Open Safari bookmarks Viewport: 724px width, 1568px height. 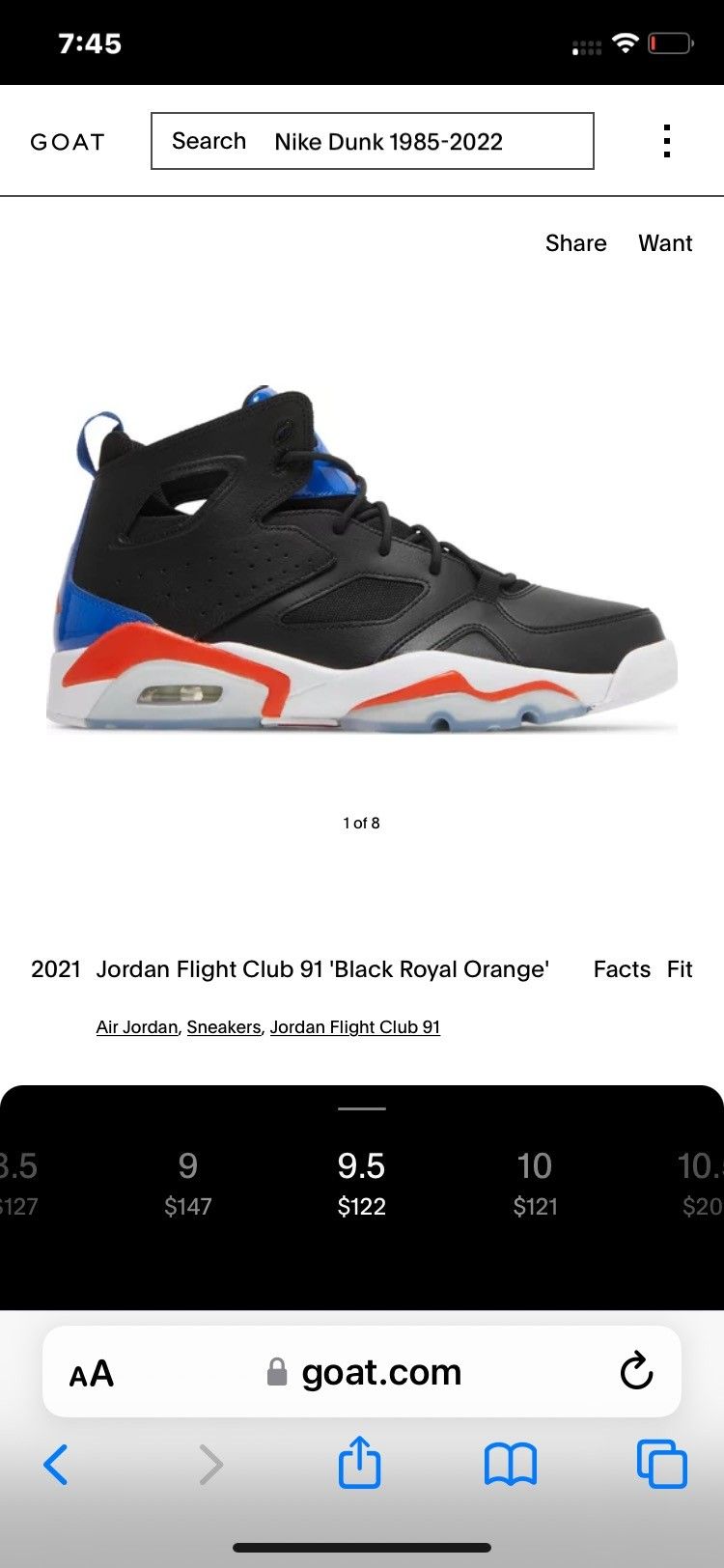coord(510,1465)
